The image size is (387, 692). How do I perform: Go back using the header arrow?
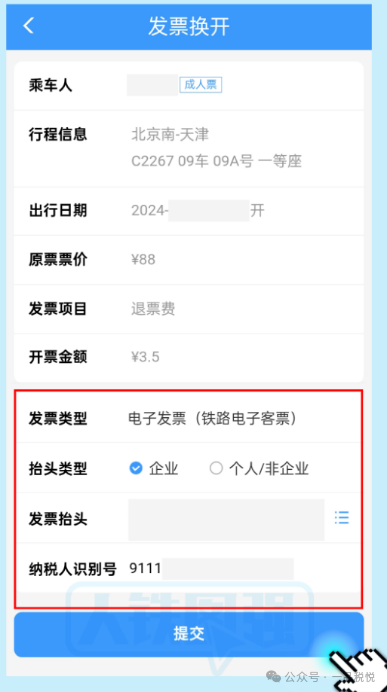pyautogui.click(x=28, y=26)
